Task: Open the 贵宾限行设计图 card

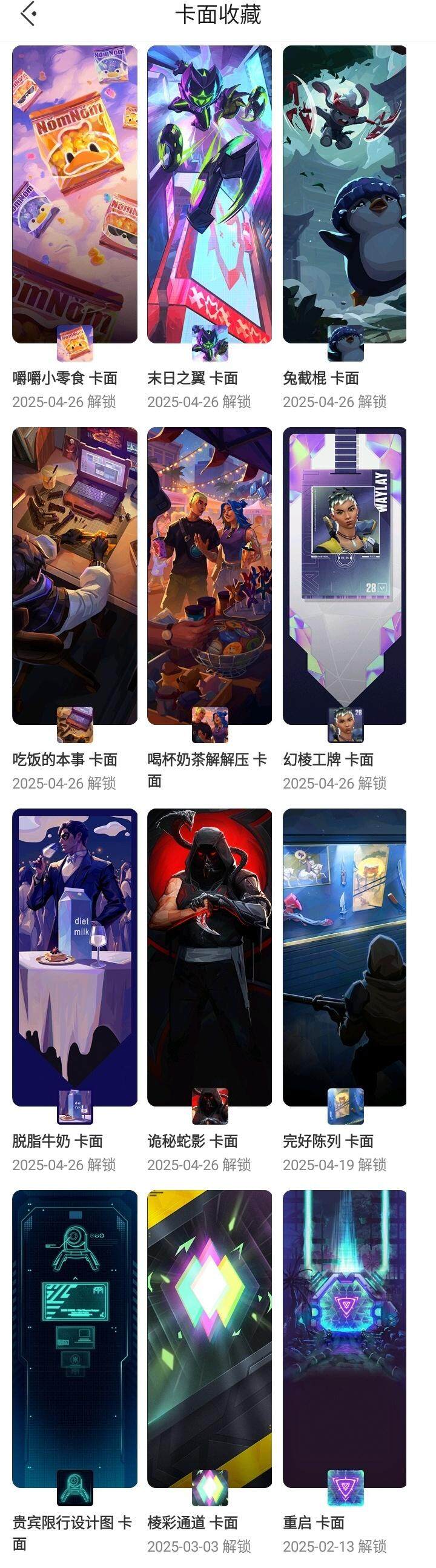Action: (x=74, y=1339)
